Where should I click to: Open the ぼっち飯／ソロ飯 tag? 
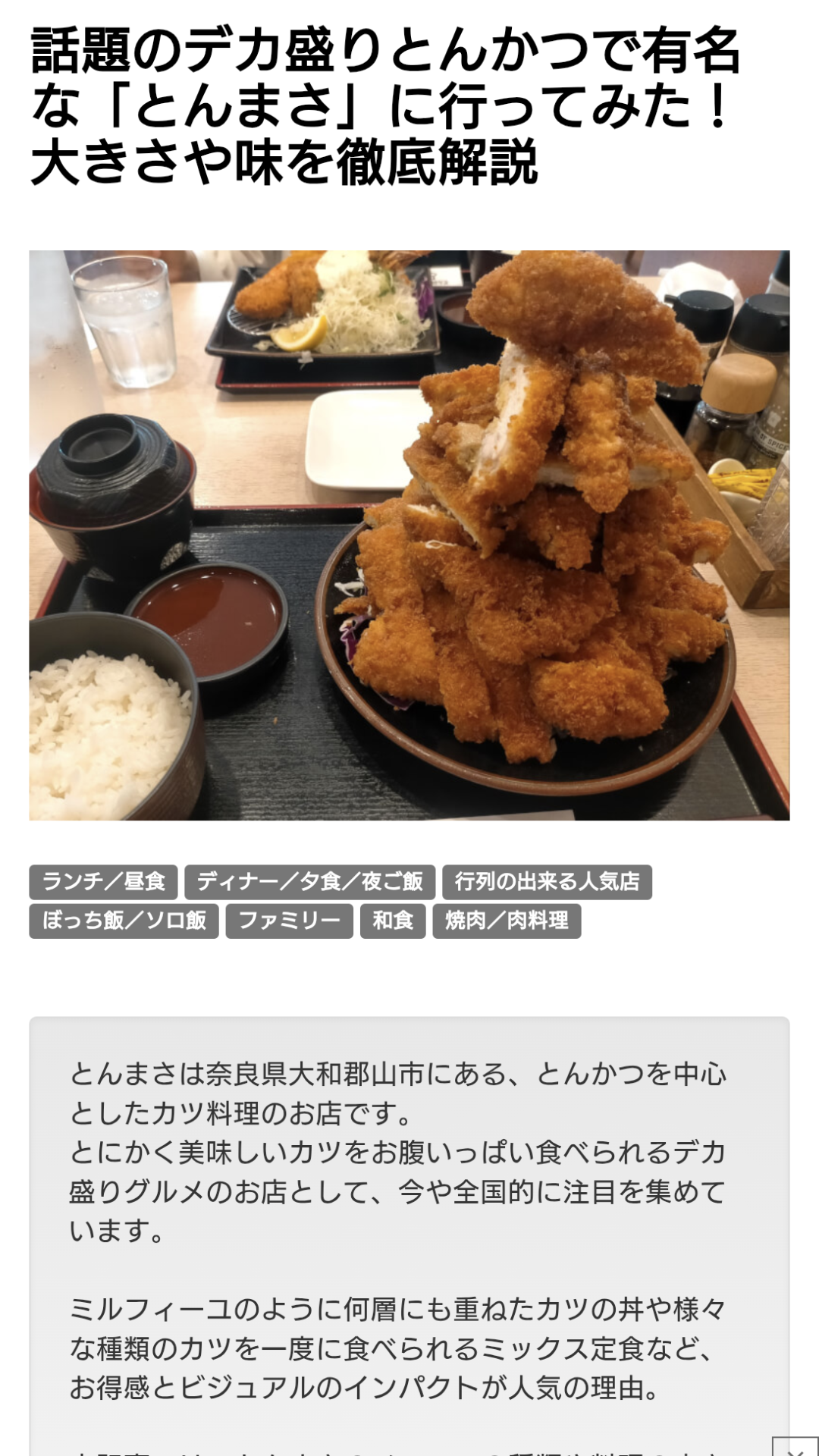point(124,921)
